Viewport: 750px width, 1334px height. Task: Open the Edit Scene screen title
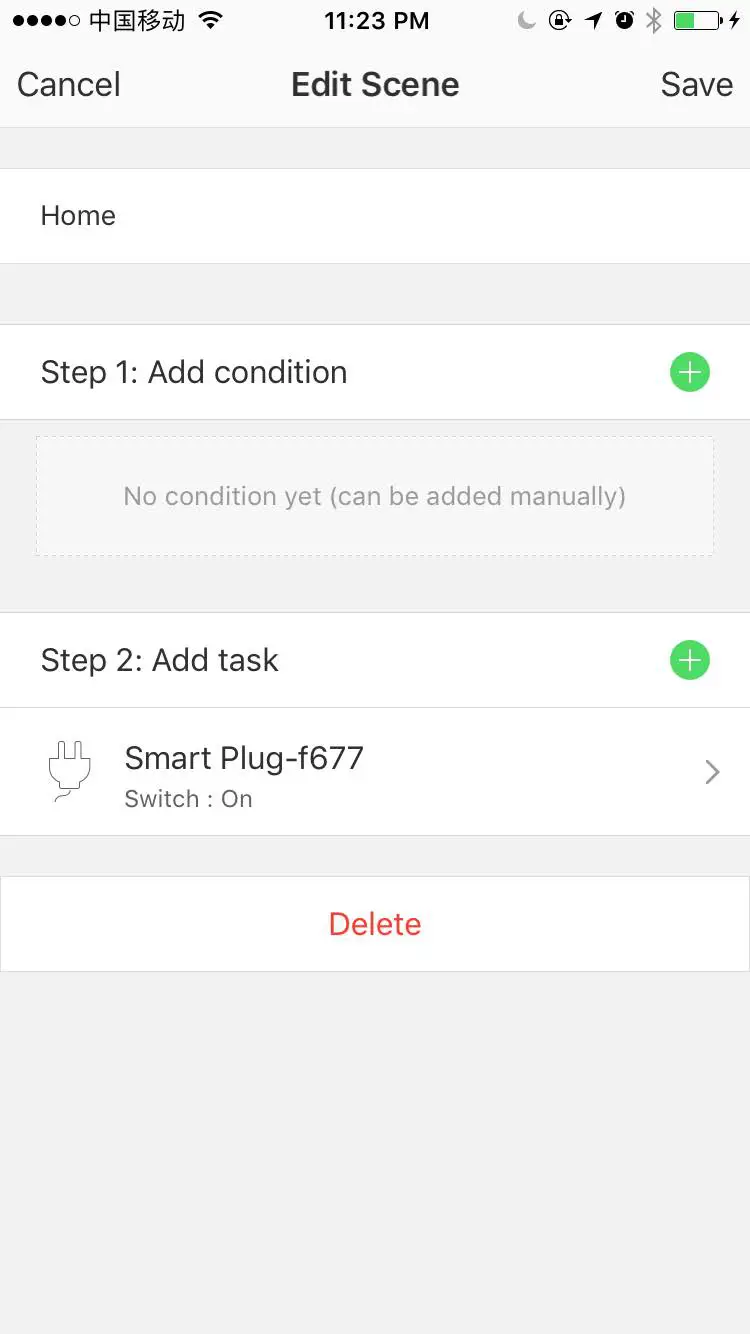pos(375,84)
